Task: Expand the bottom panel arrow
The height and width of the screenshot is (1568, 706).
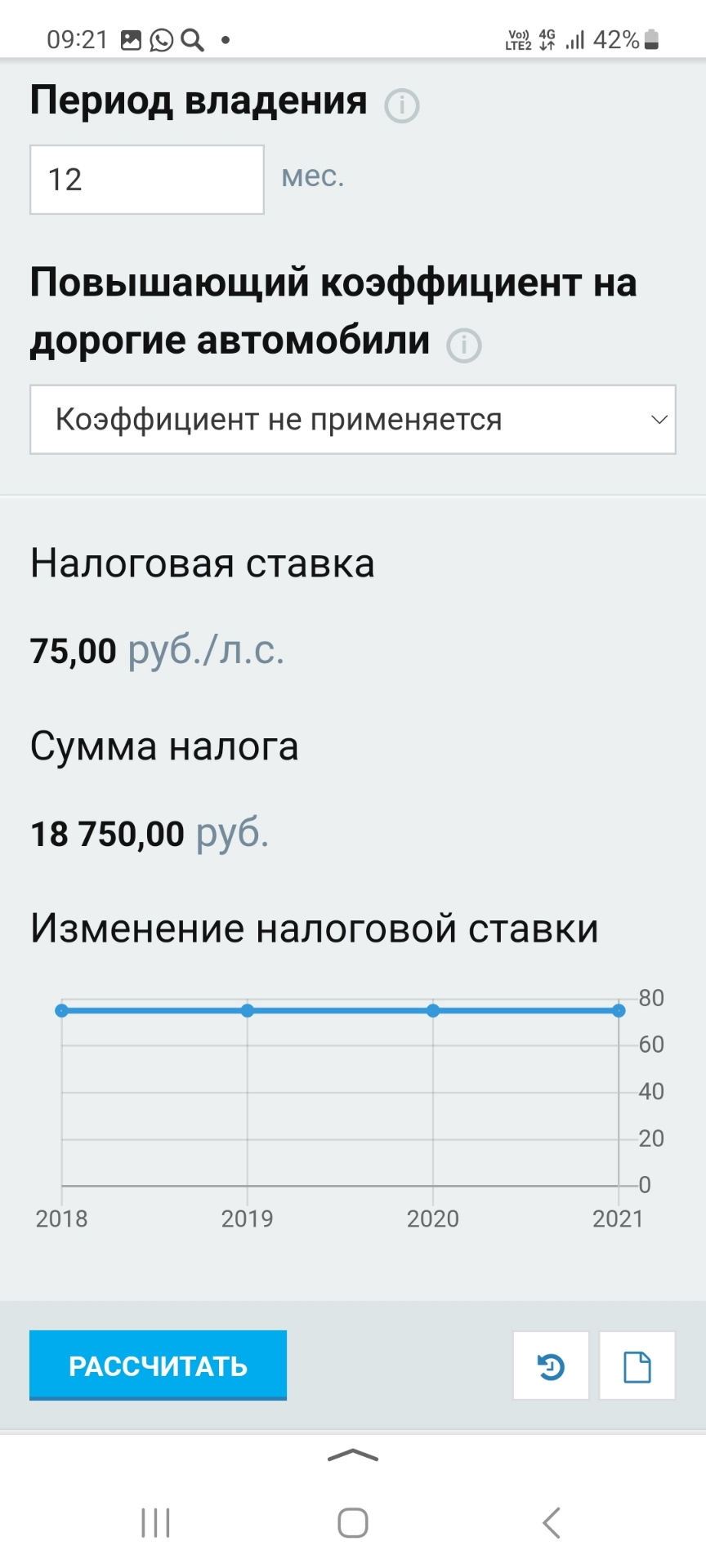Action: pos(353,1456)
